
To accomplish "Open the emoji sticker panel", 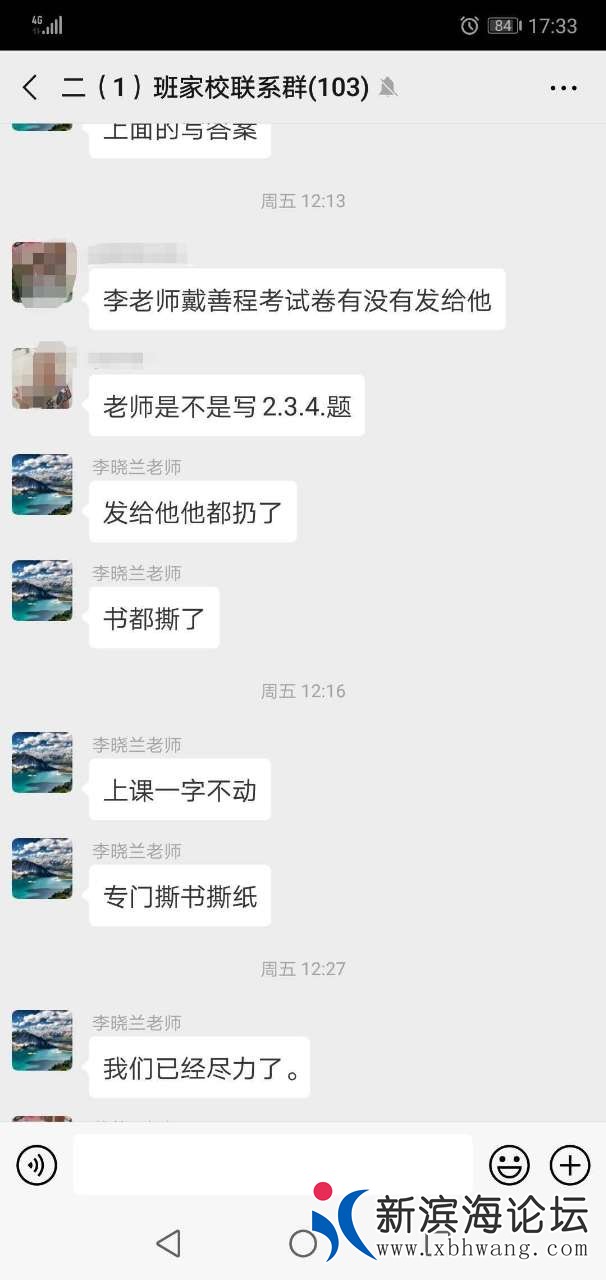I will [x=508, y=1164].
